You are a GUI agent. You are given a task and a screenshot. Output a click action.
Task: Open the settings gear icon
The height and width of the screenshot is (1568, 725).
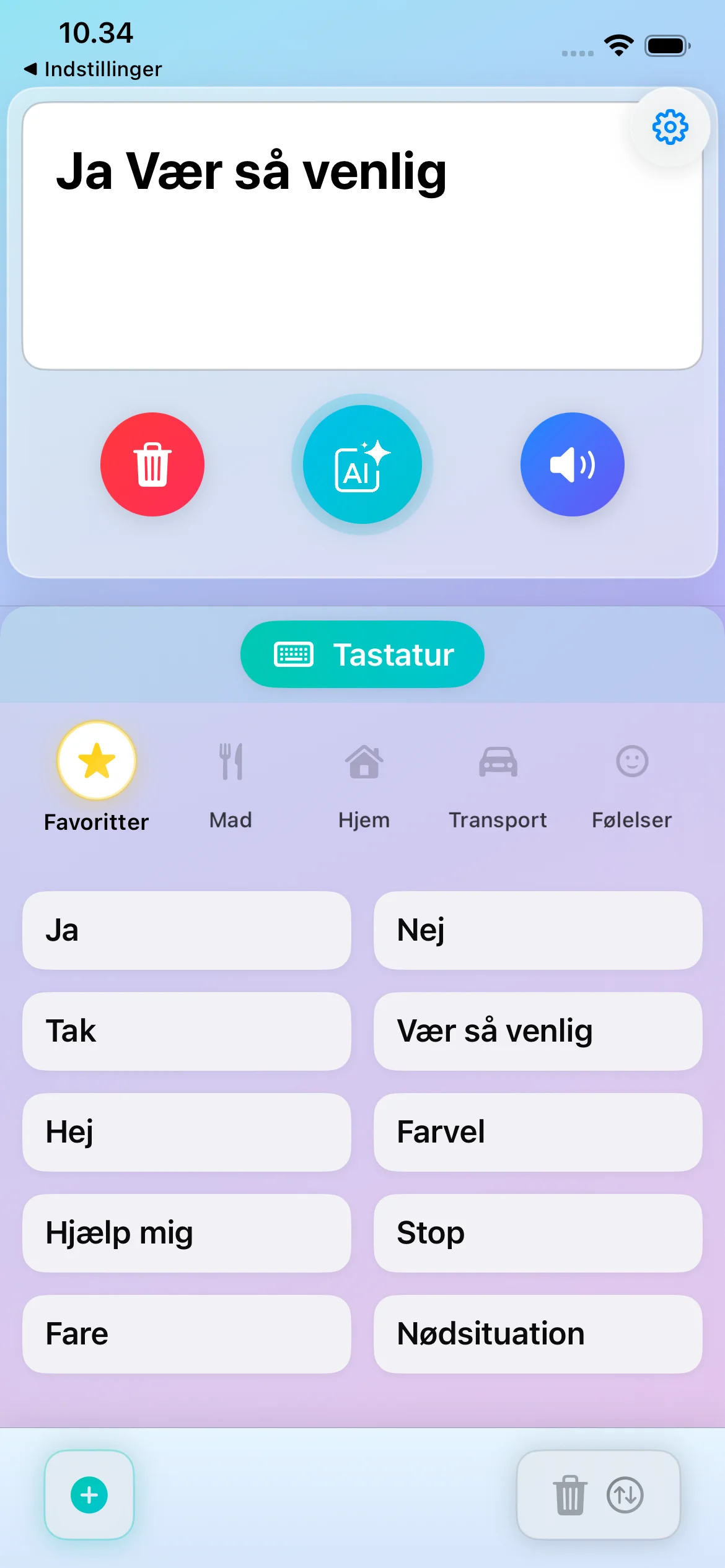[x=670, y=128]
